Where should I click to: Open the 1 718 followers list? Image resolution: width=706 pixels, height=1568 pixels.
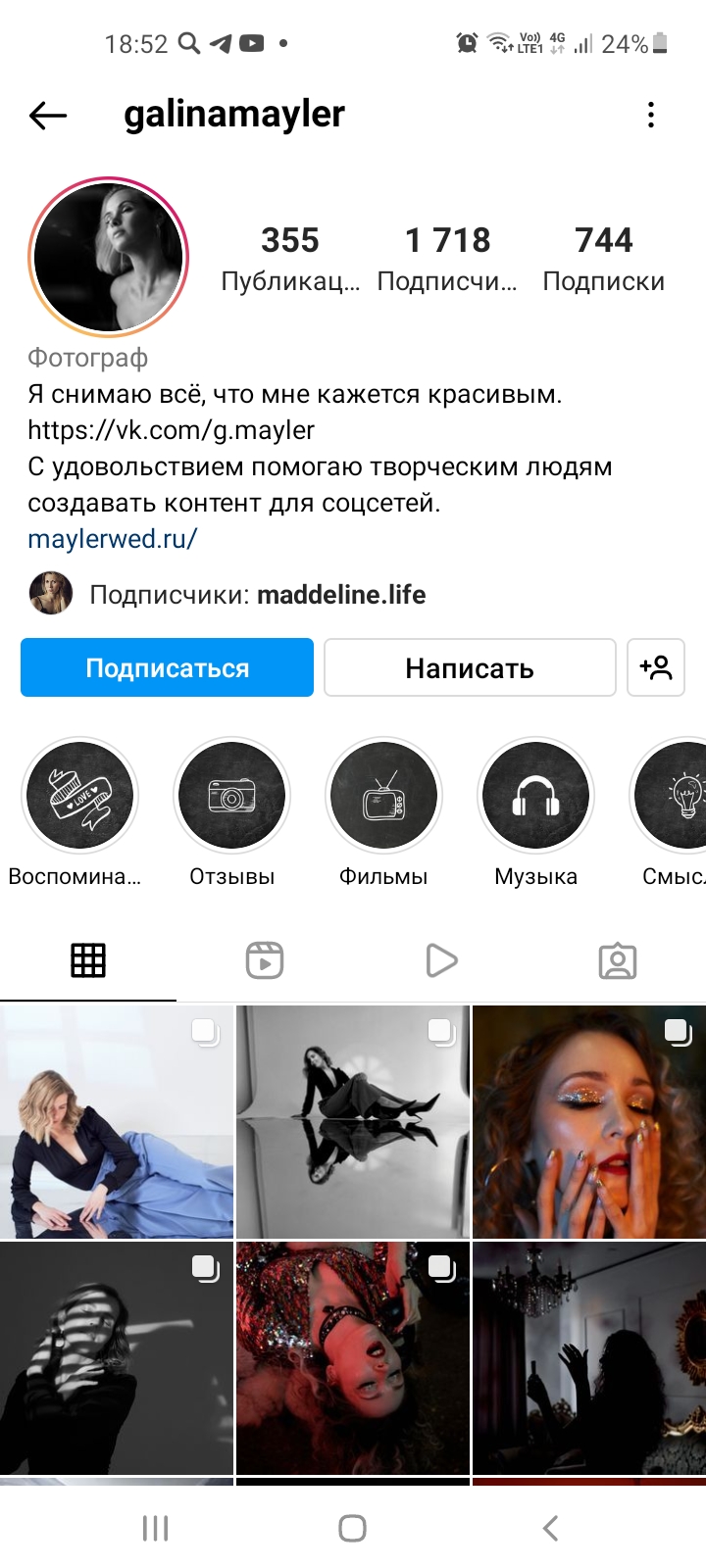[x=447, y=259]
